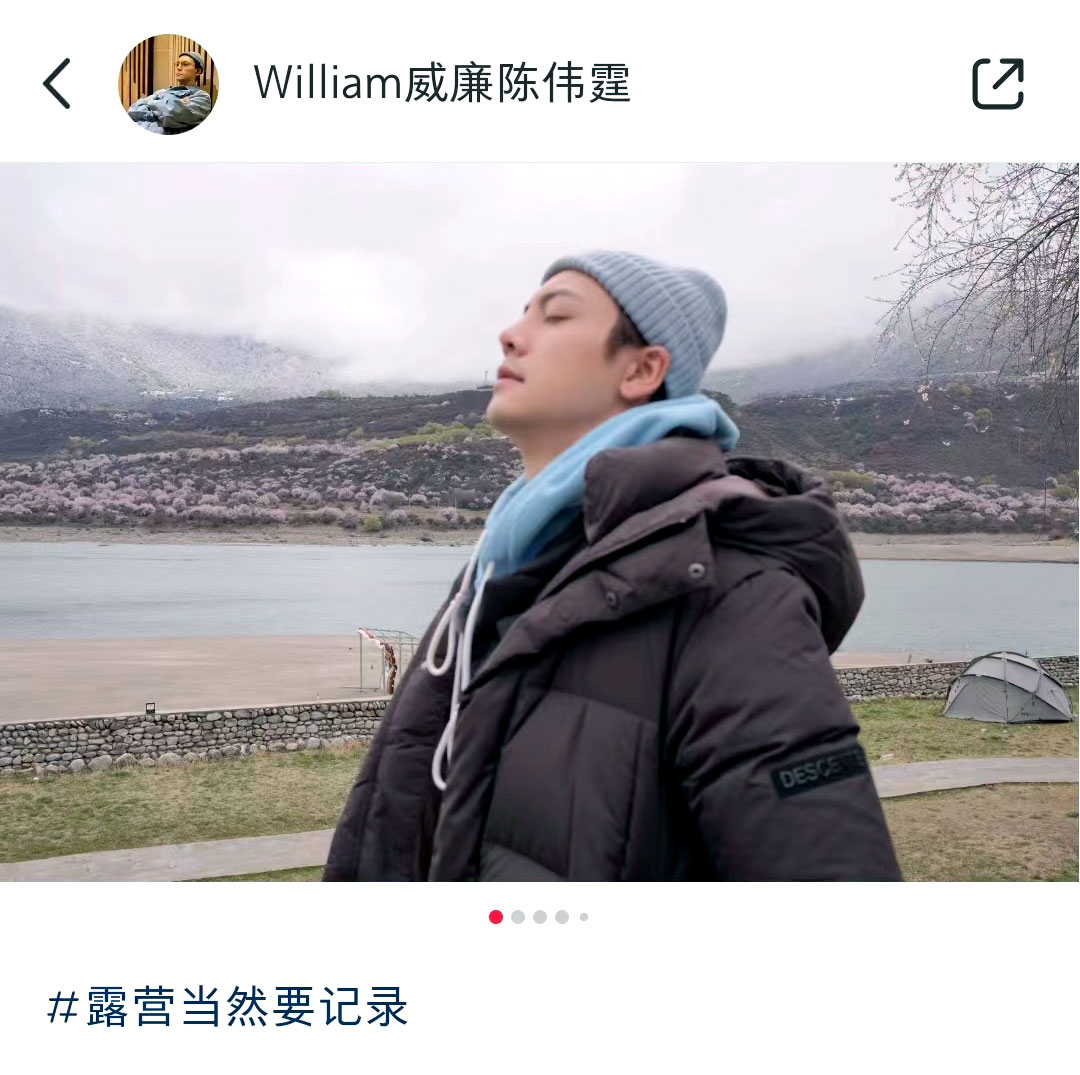Screen dimensions: 1080x1075
Task: Go back using the top-left arrow
Action: point(57,83)
